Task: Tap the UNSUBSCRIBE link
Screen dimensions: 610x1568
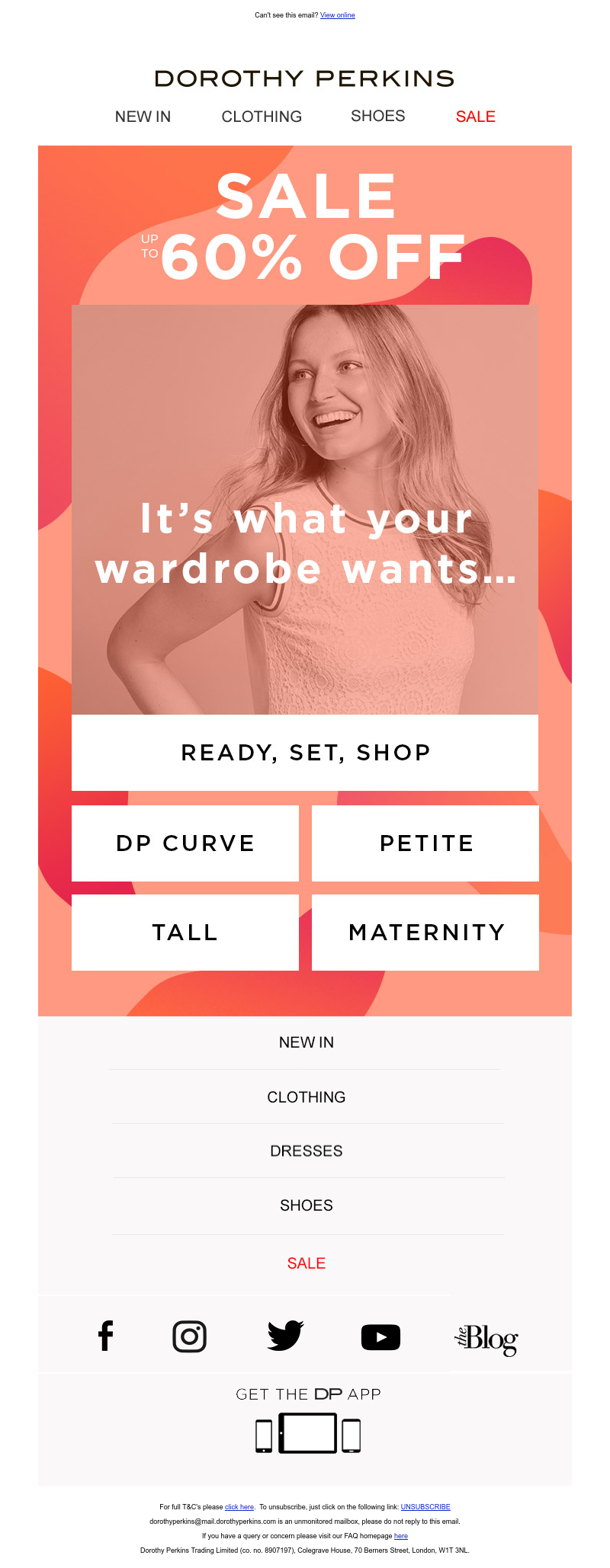Action: tap(425, 1507)
